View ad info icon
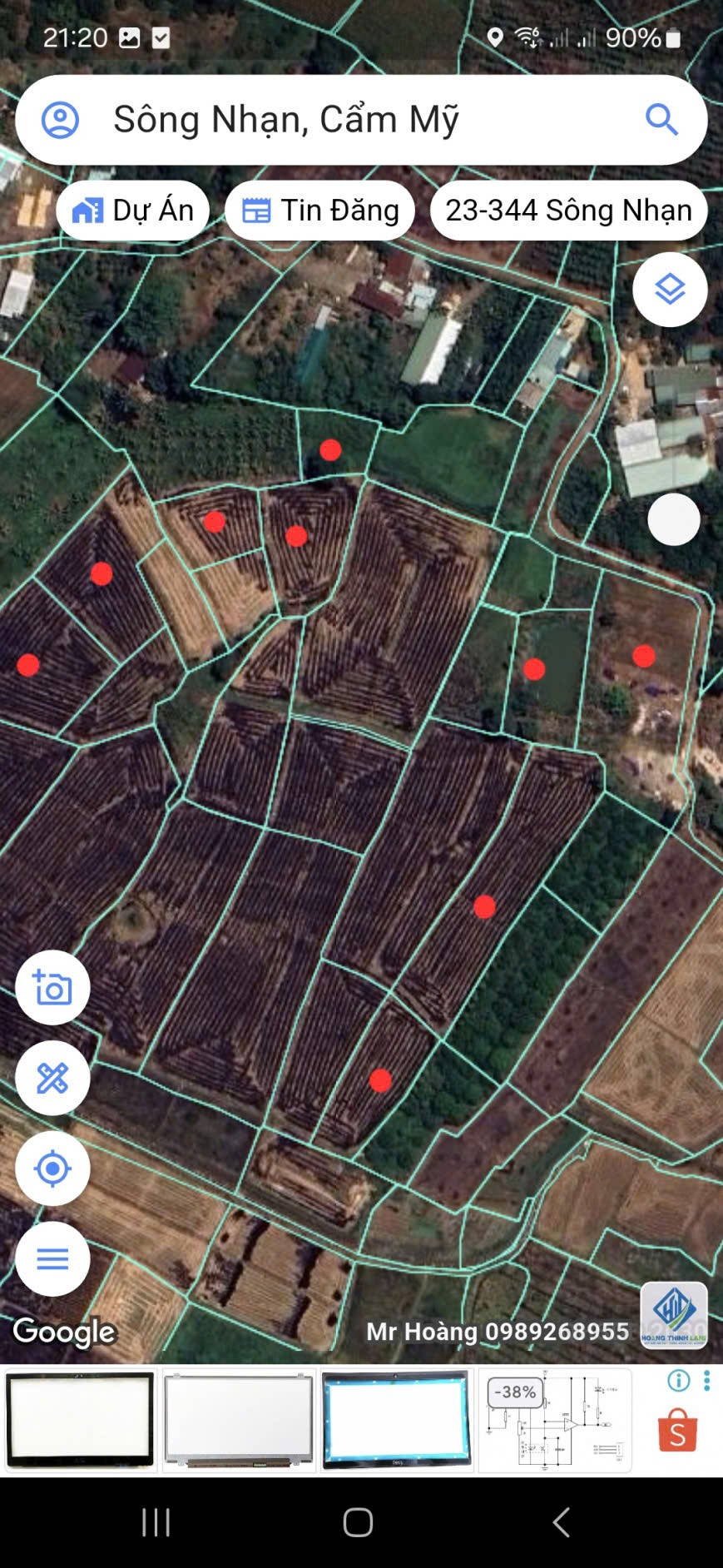The width and height of the screenshot is (723, 1568). click(679, 1382)
